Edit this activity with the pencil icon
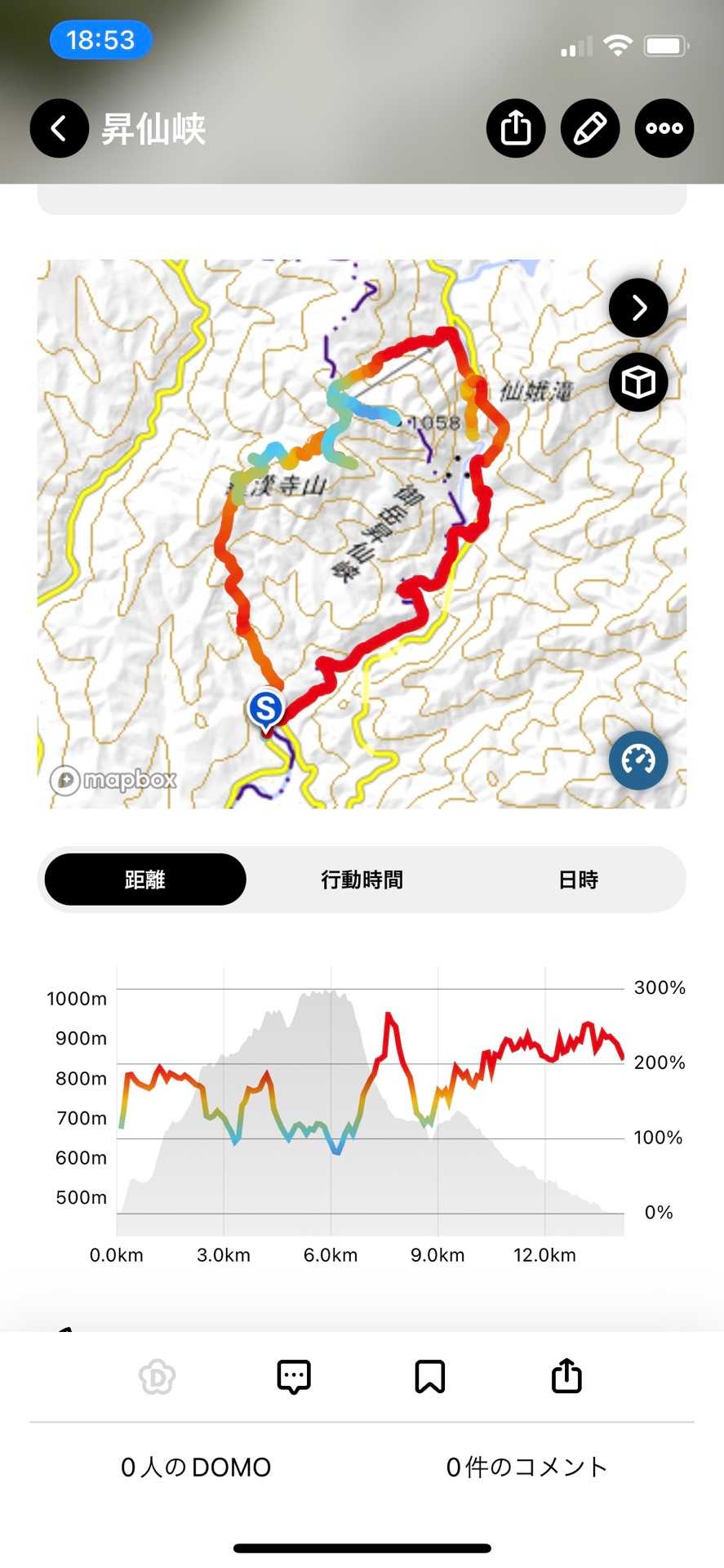 click(590, 128)
